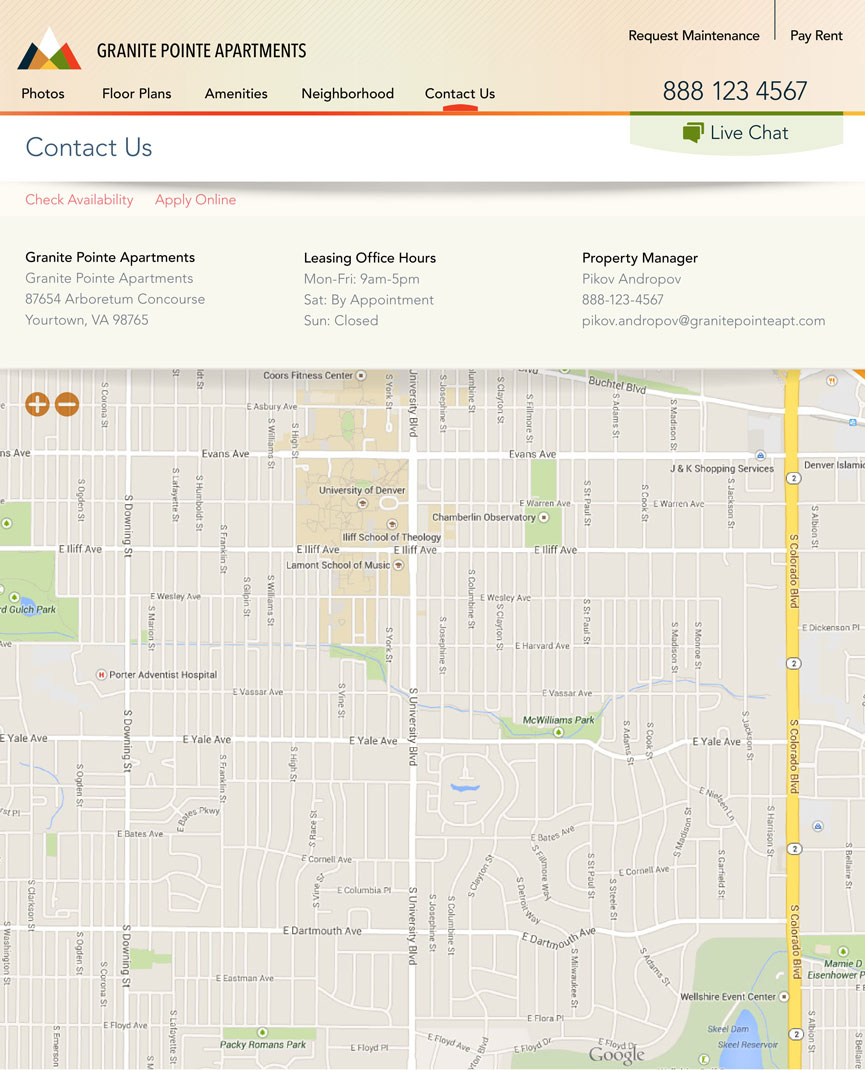Open Request Maintenance link
The image size is (865, 1070).
tap(694, 36)
